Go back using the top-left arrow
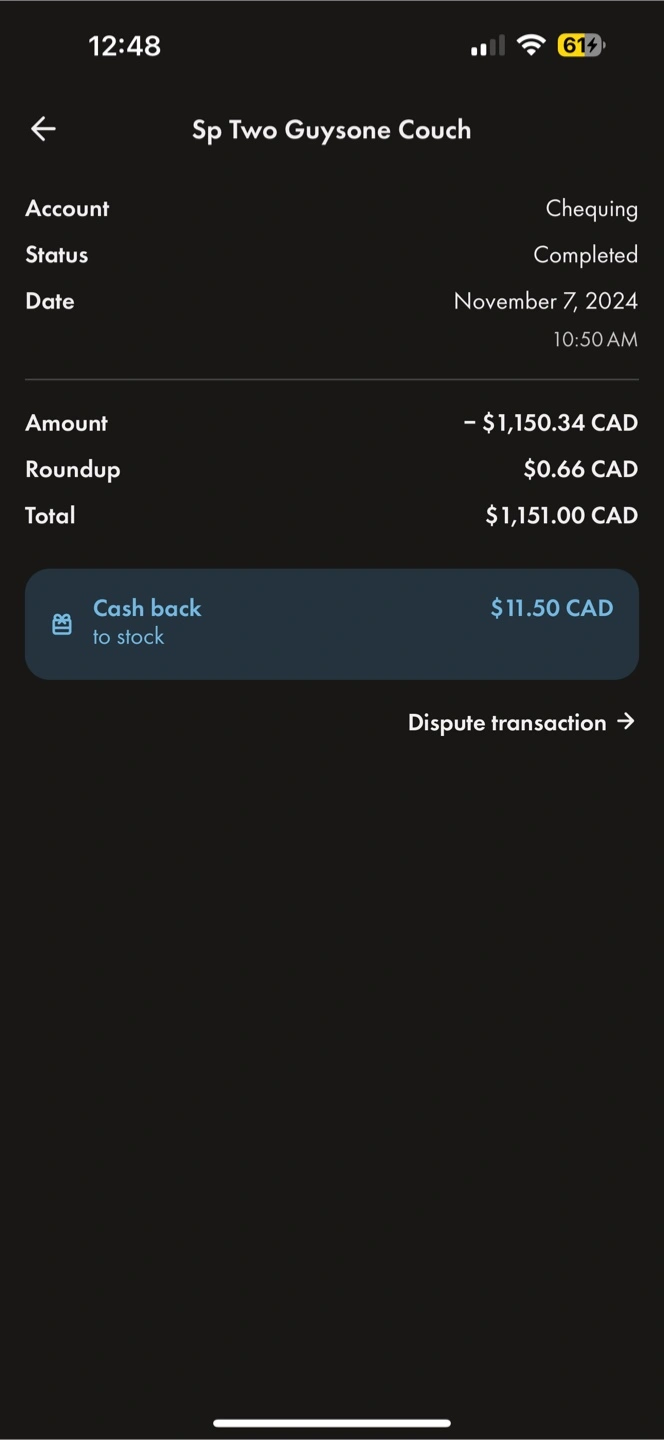Screen dimensions: 664x1440 point(43,129)
